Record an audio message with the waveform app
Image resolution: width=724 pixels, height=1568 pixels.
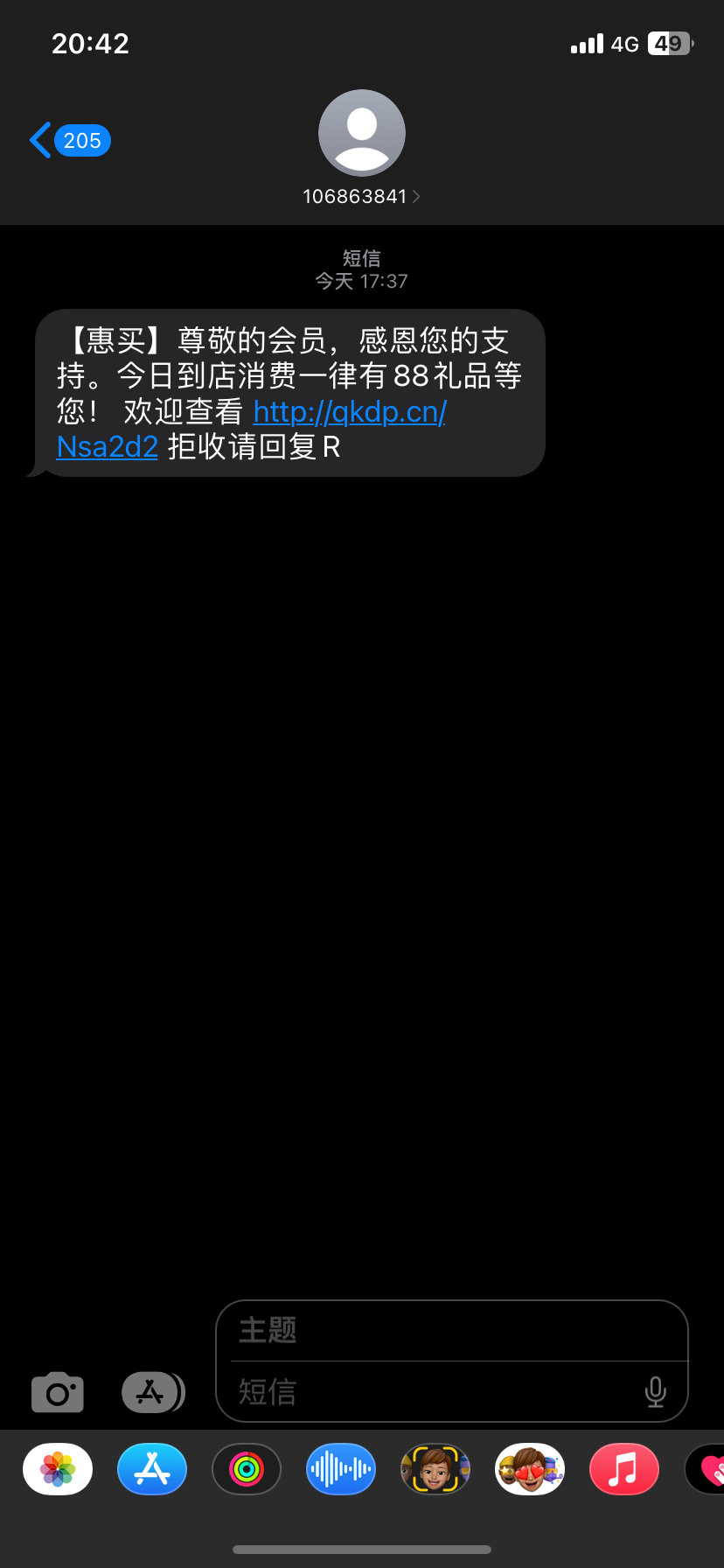tap(341, 1469)
